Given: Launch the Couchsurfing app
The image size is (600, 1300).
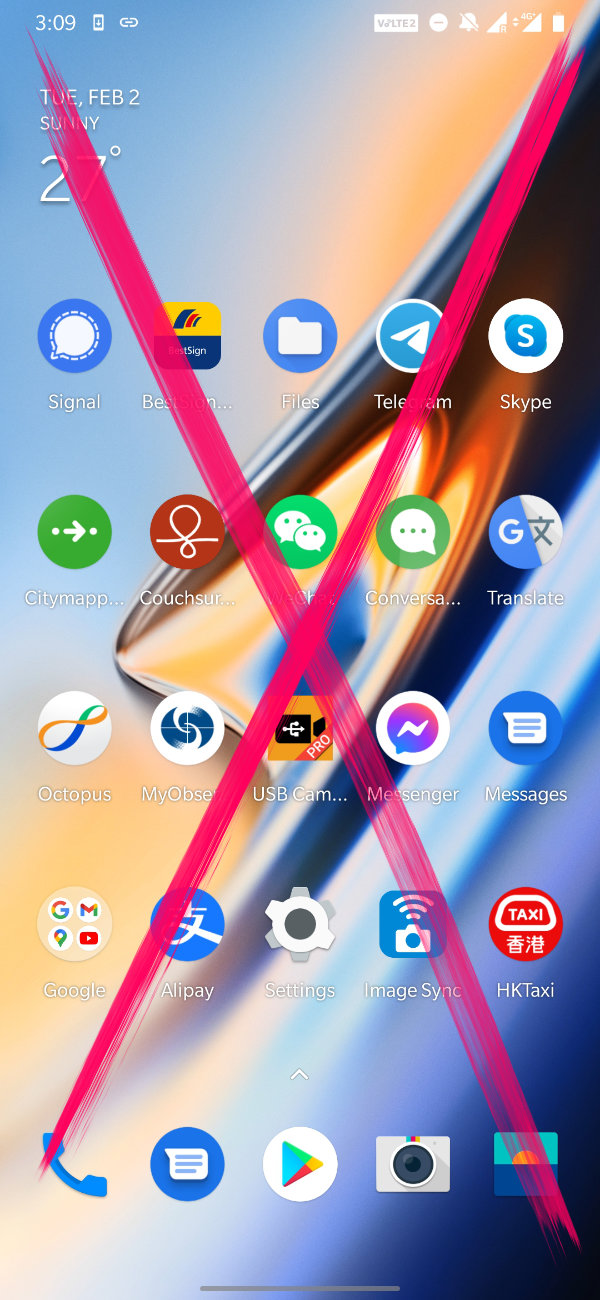Looking at the screenshot, I should point(187,532).
